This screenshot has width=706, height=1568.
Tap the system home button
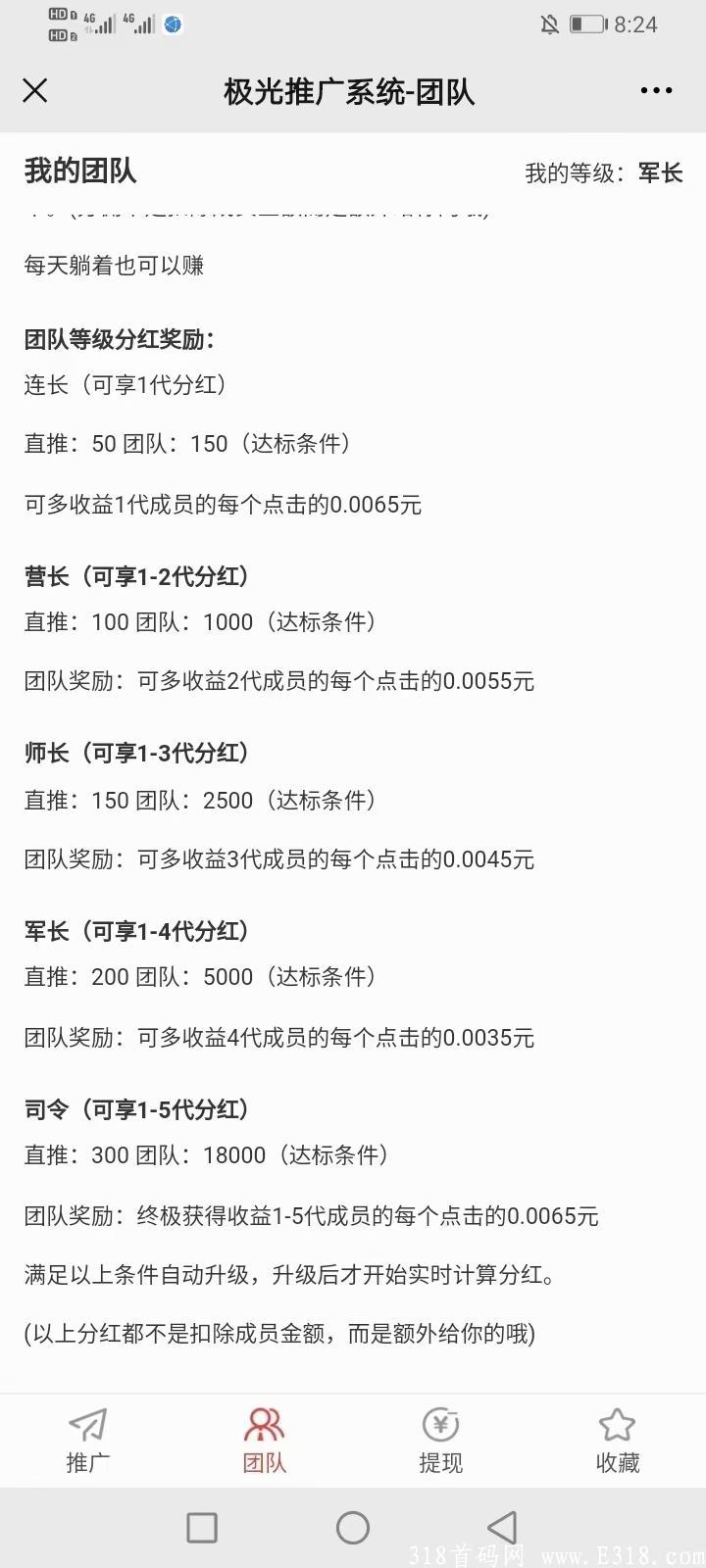click(x=353, y=1527)
